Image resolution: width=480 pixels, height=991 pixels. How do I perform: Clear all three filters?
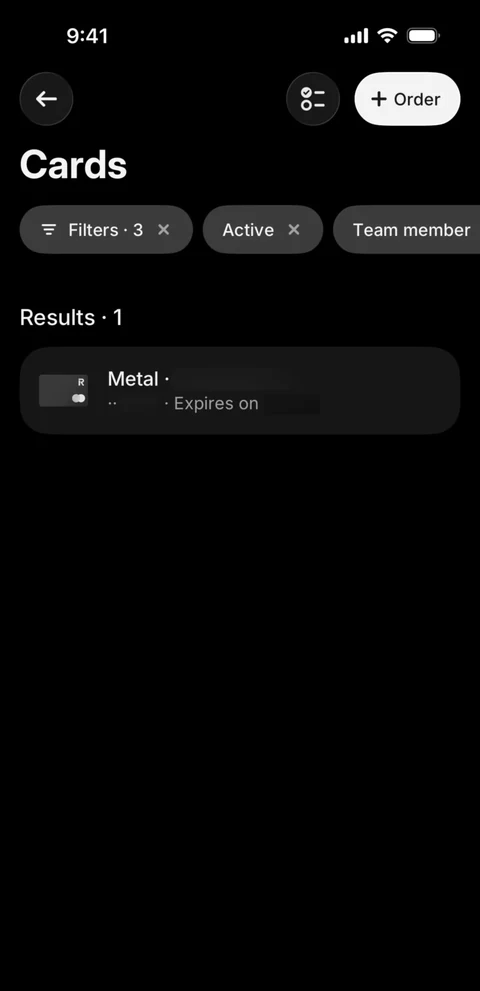164,230
